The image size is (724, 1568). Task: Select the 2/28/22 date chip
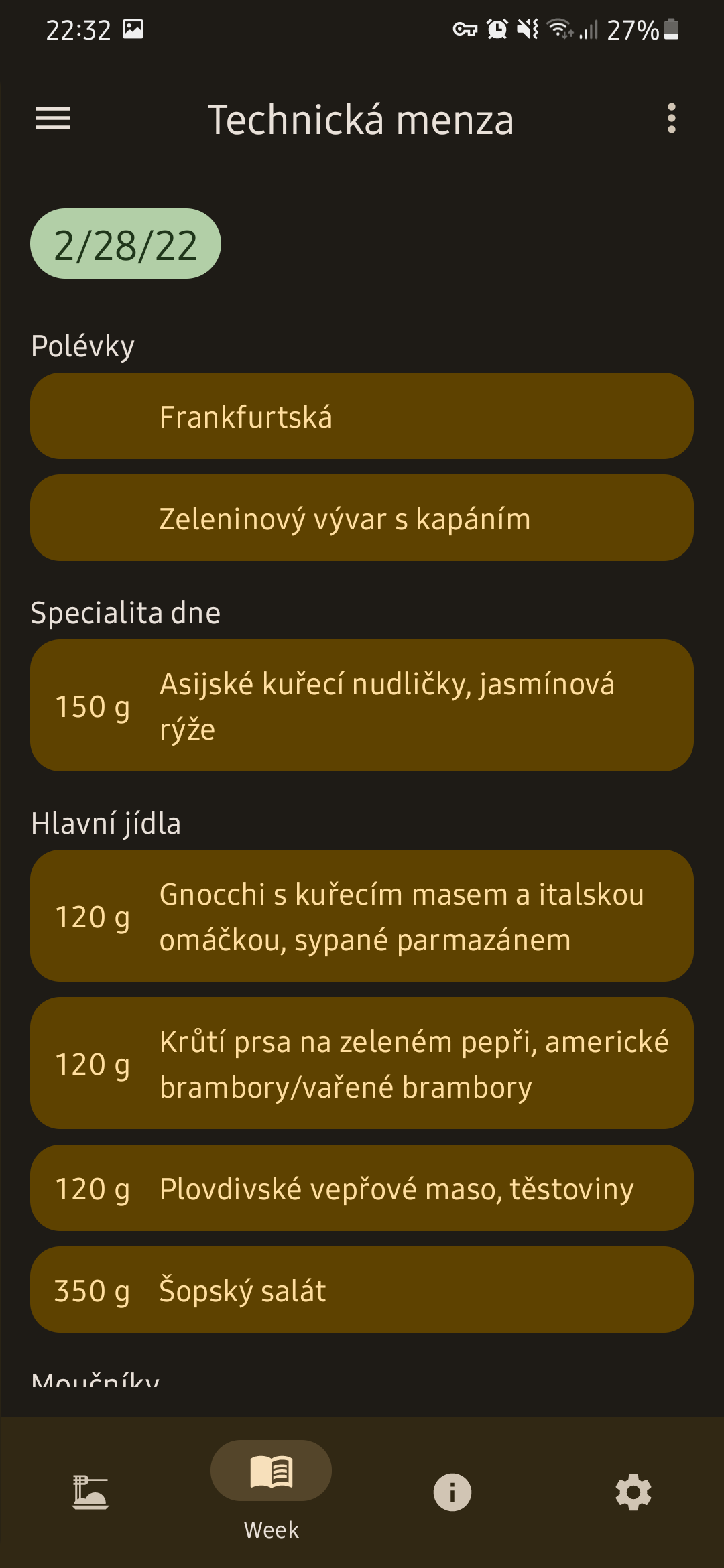coord(125,244)
